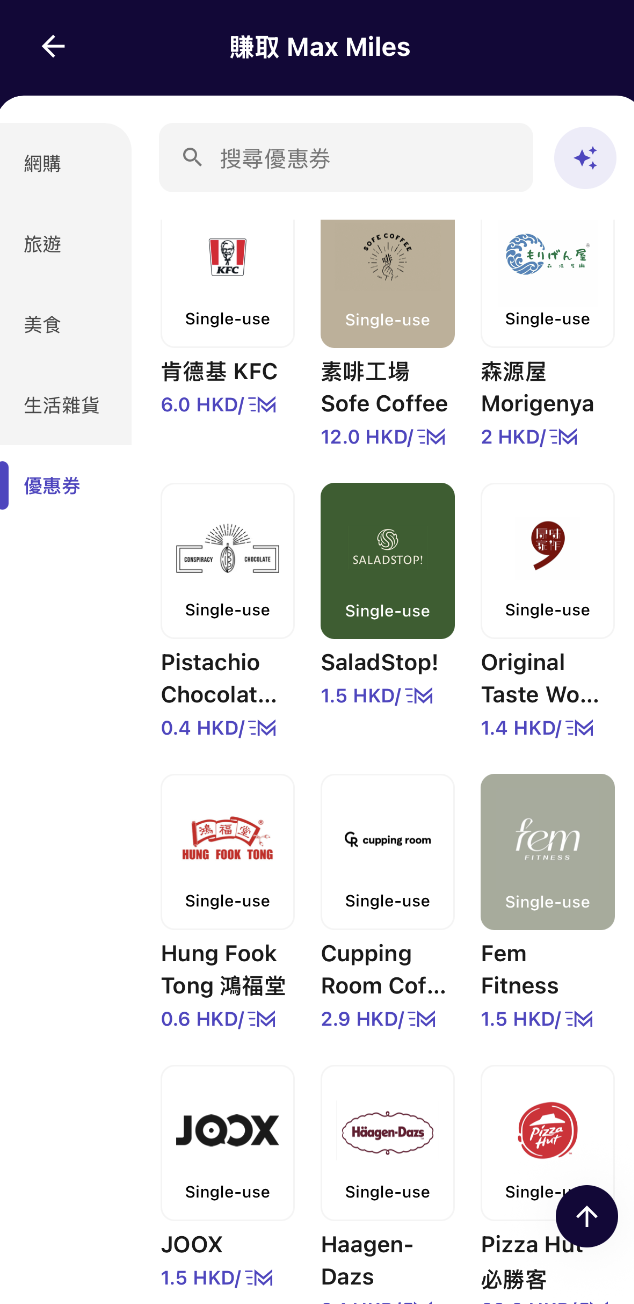Screen dimensions: 634x1304
Task: View the Hung Fook Tong coupon
Action: tap(228, 852)
